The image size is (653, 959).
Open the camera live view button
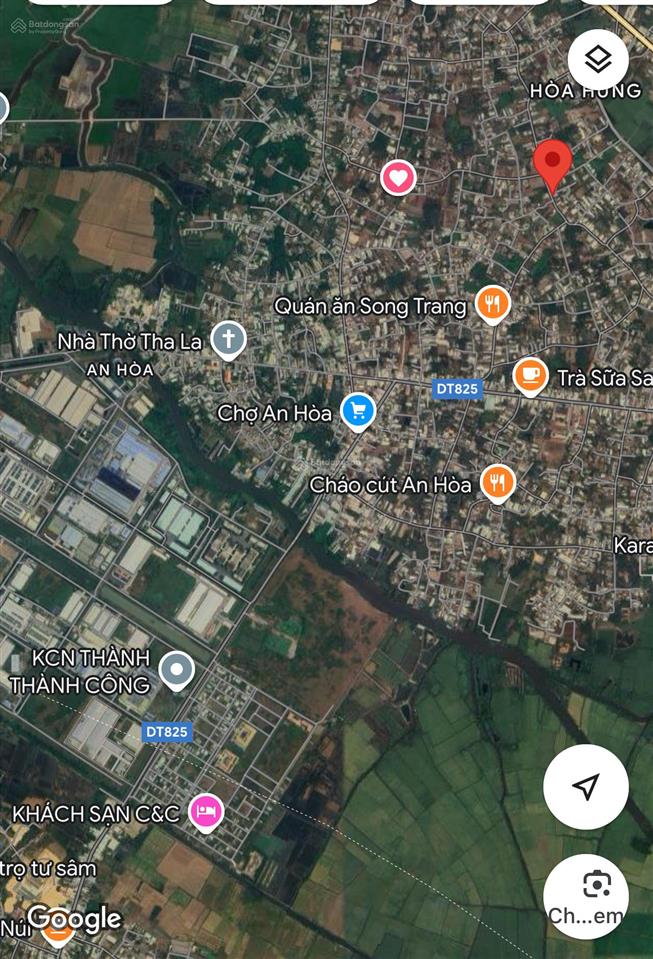(x=597, y=885)
